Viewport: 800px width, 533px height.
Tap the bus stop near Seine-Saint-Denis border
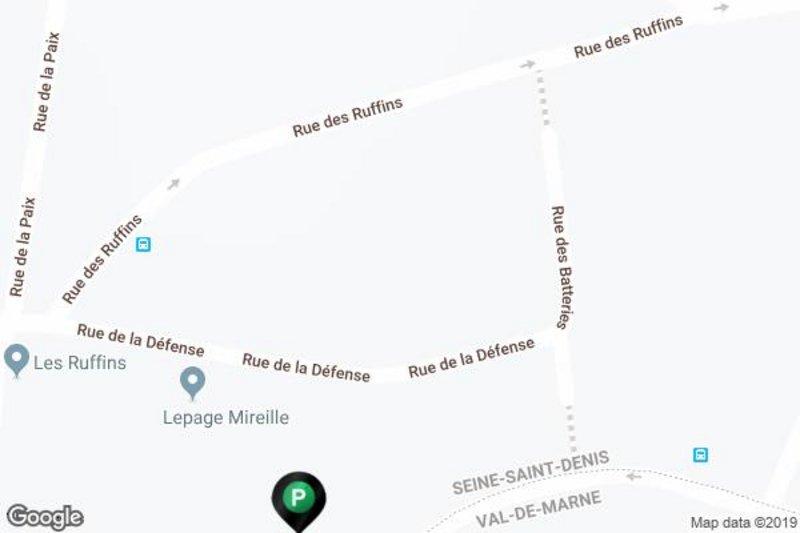701,455
